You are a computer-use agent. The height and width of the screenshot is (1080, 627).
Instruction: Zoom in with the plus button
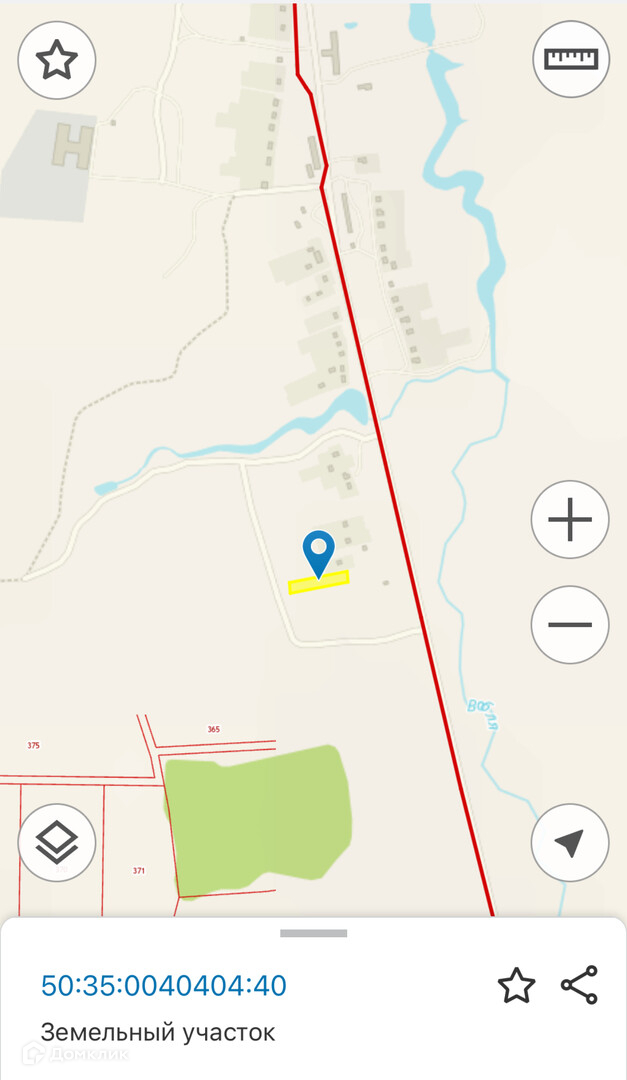click(x=570, y=520)
